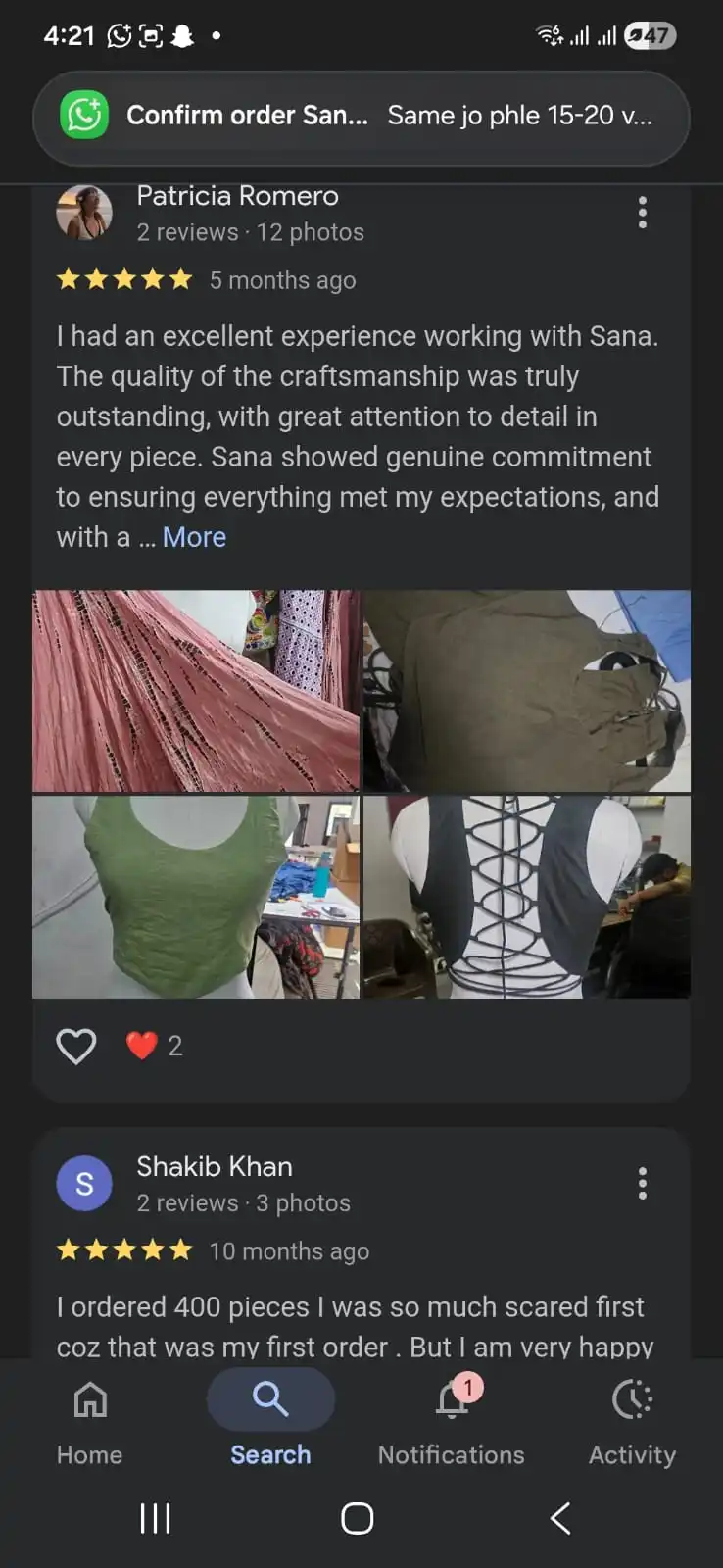
Task: View the pink pleated fabric photo
Action: pos(196,691)
